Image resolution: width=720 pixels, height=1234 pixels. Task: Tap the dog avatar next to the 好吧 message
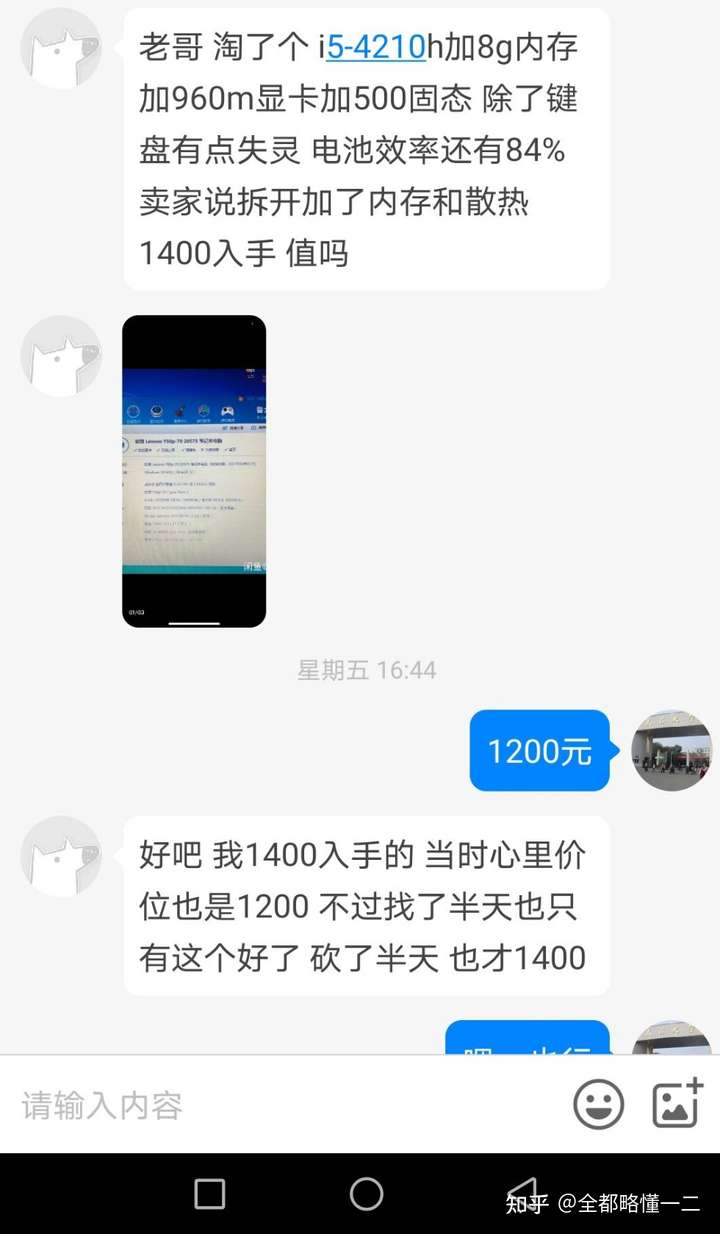60,855
